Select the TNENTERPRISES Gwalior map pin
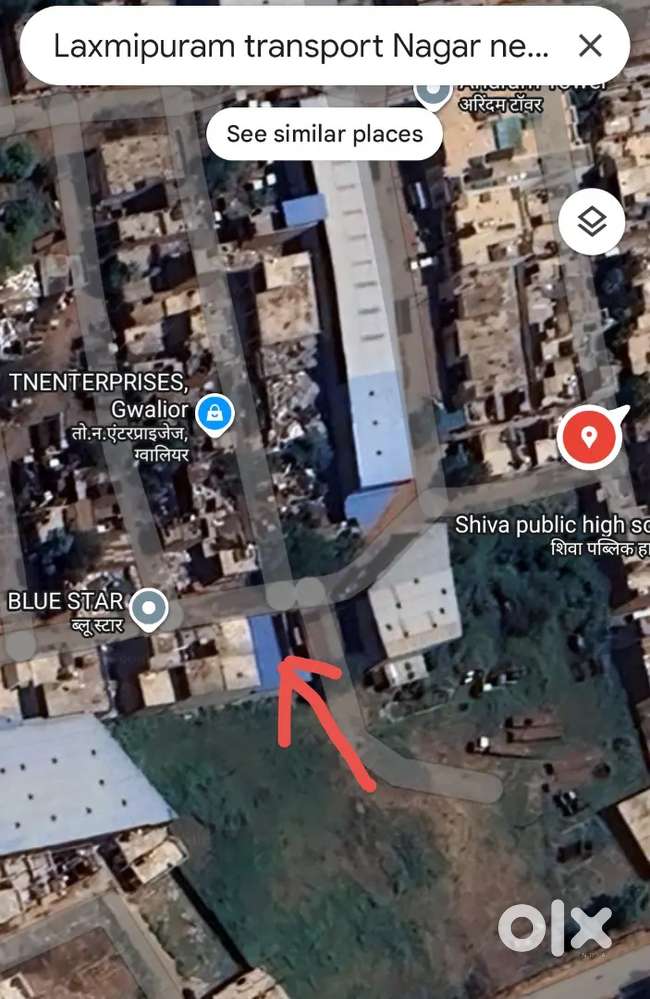 (214, 412)
